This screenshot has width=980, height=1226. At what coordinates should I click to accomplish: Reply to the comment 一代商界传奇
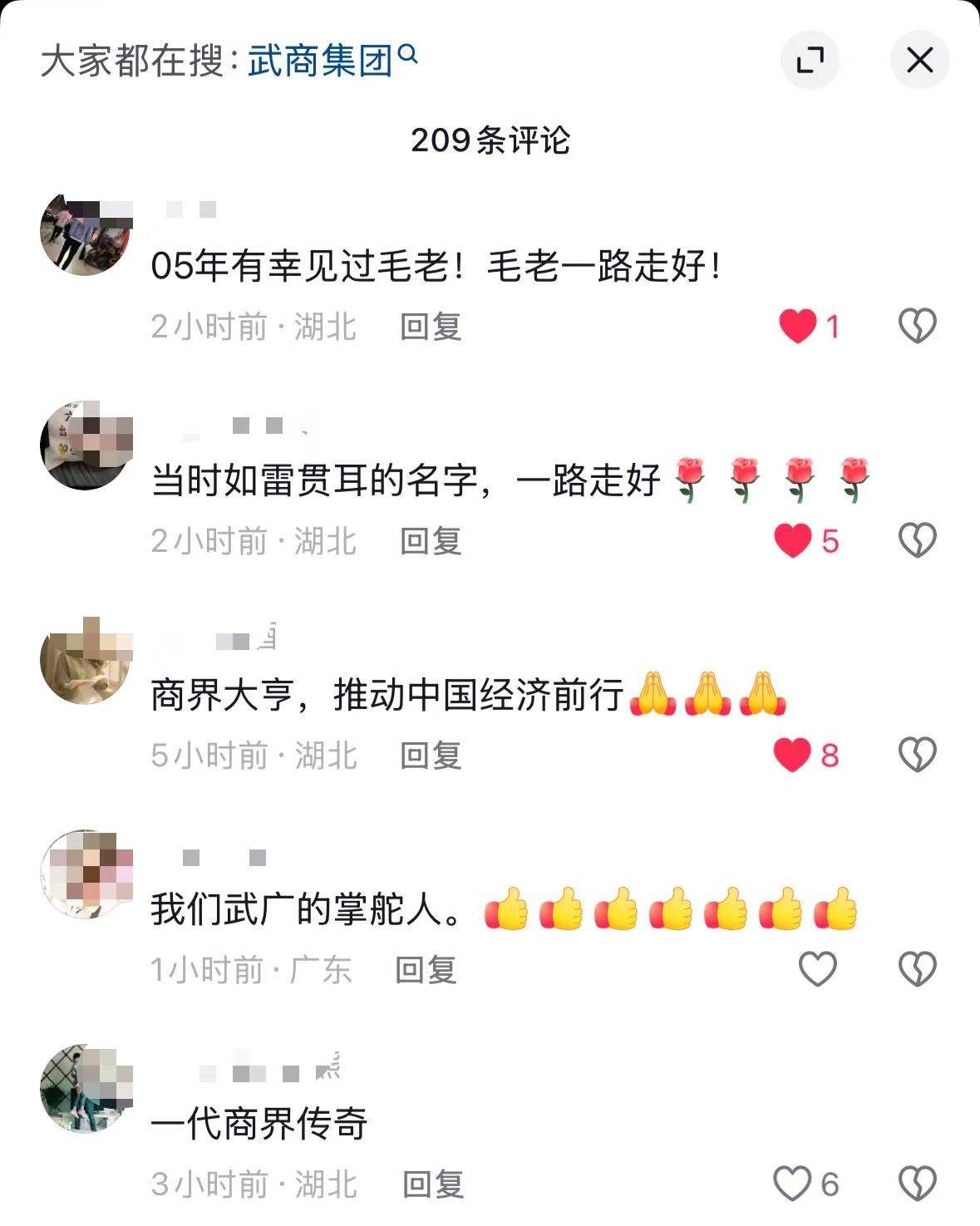pos(432,1184)
